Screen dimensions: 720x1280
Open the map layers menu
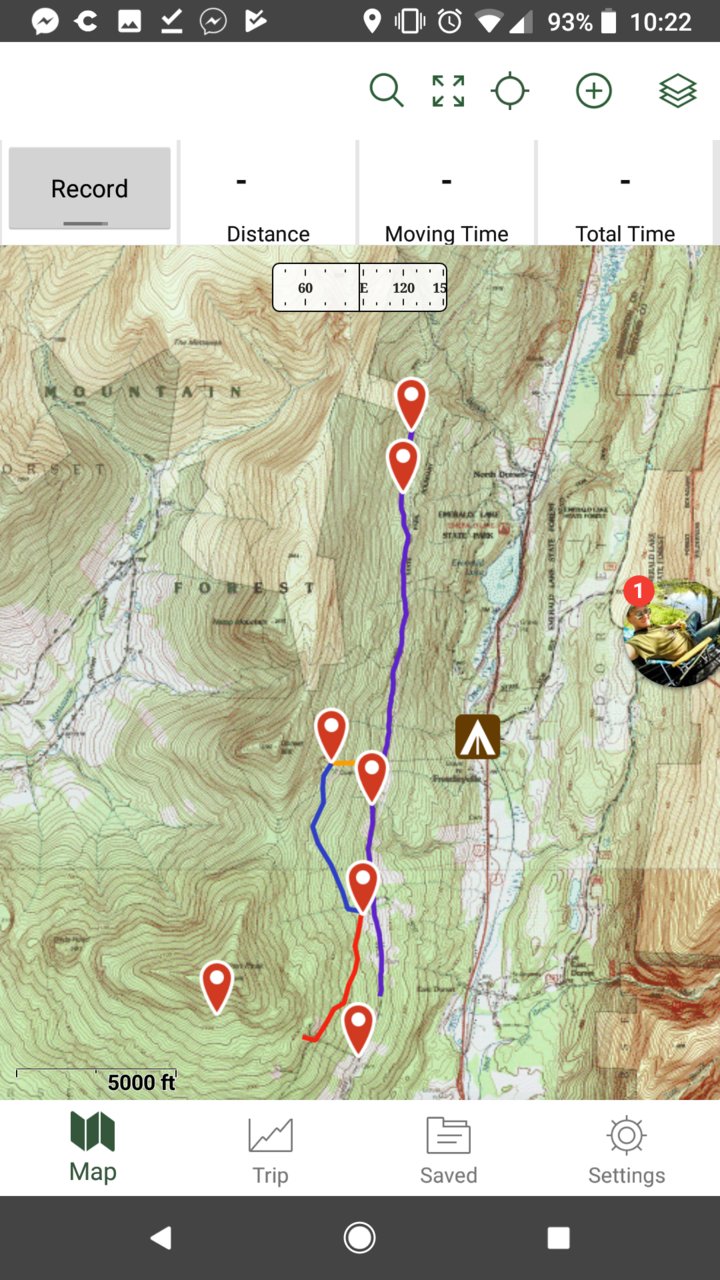[678, 91]
